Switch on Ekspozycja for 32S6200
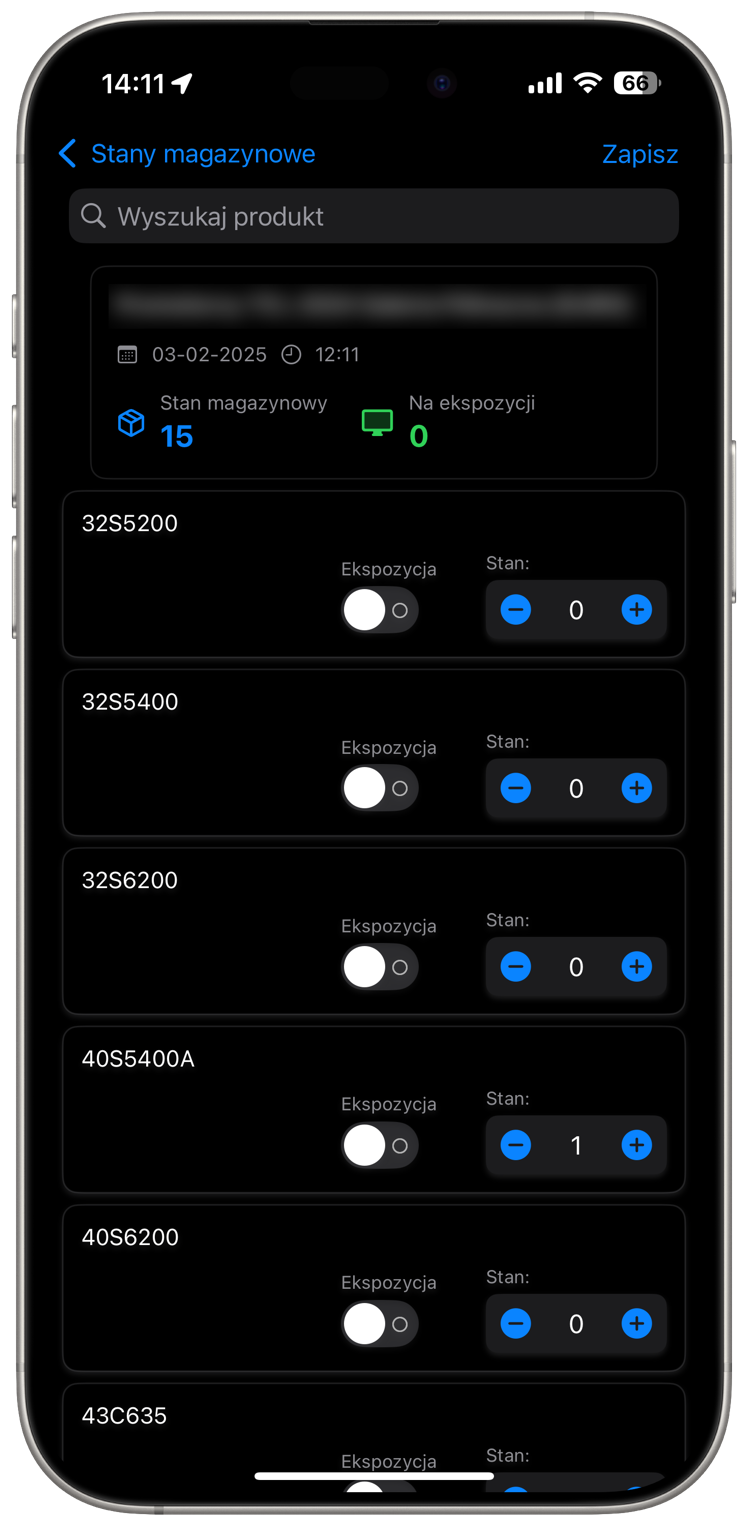The image size is (748, 1526). tap(380, 967)
